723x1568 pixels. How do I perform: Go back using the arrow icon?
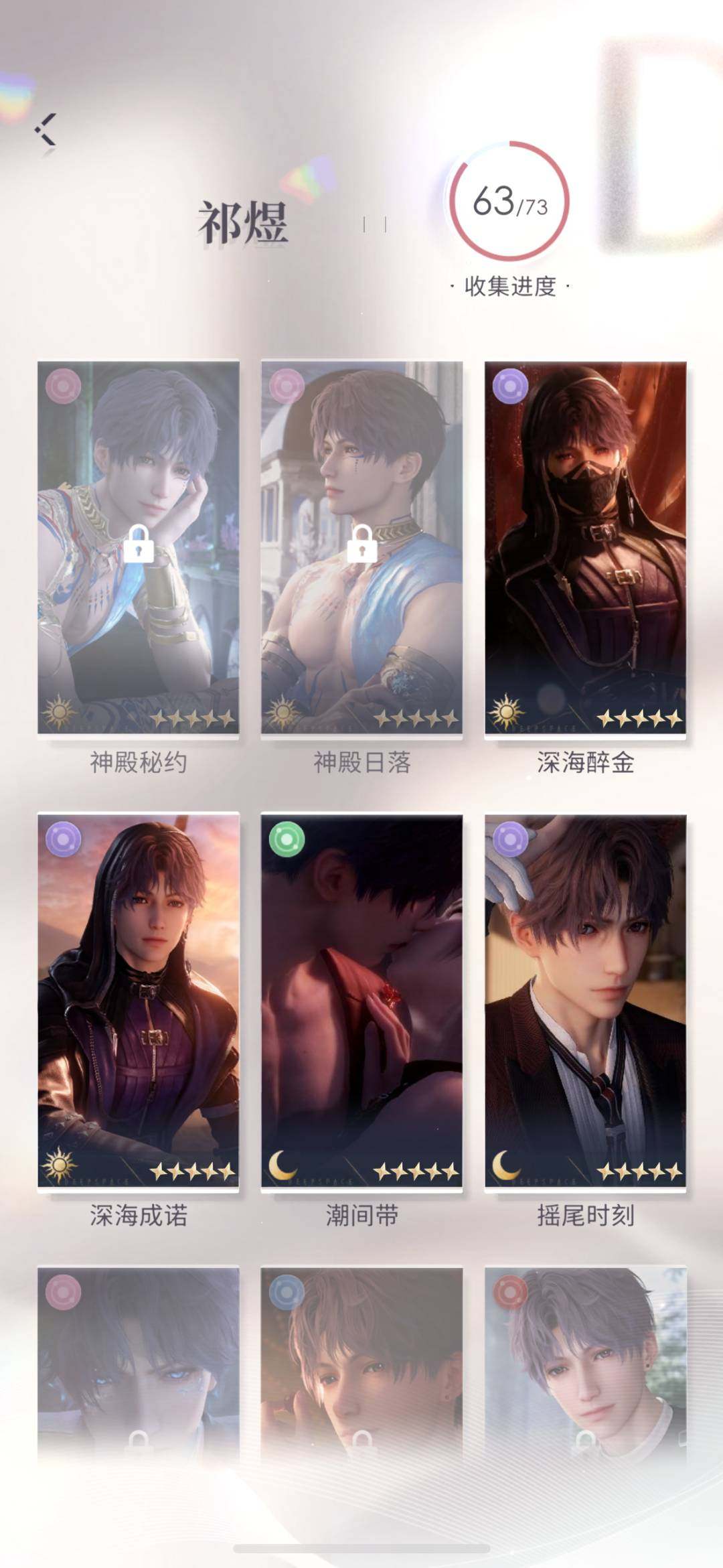pos(46,129)
